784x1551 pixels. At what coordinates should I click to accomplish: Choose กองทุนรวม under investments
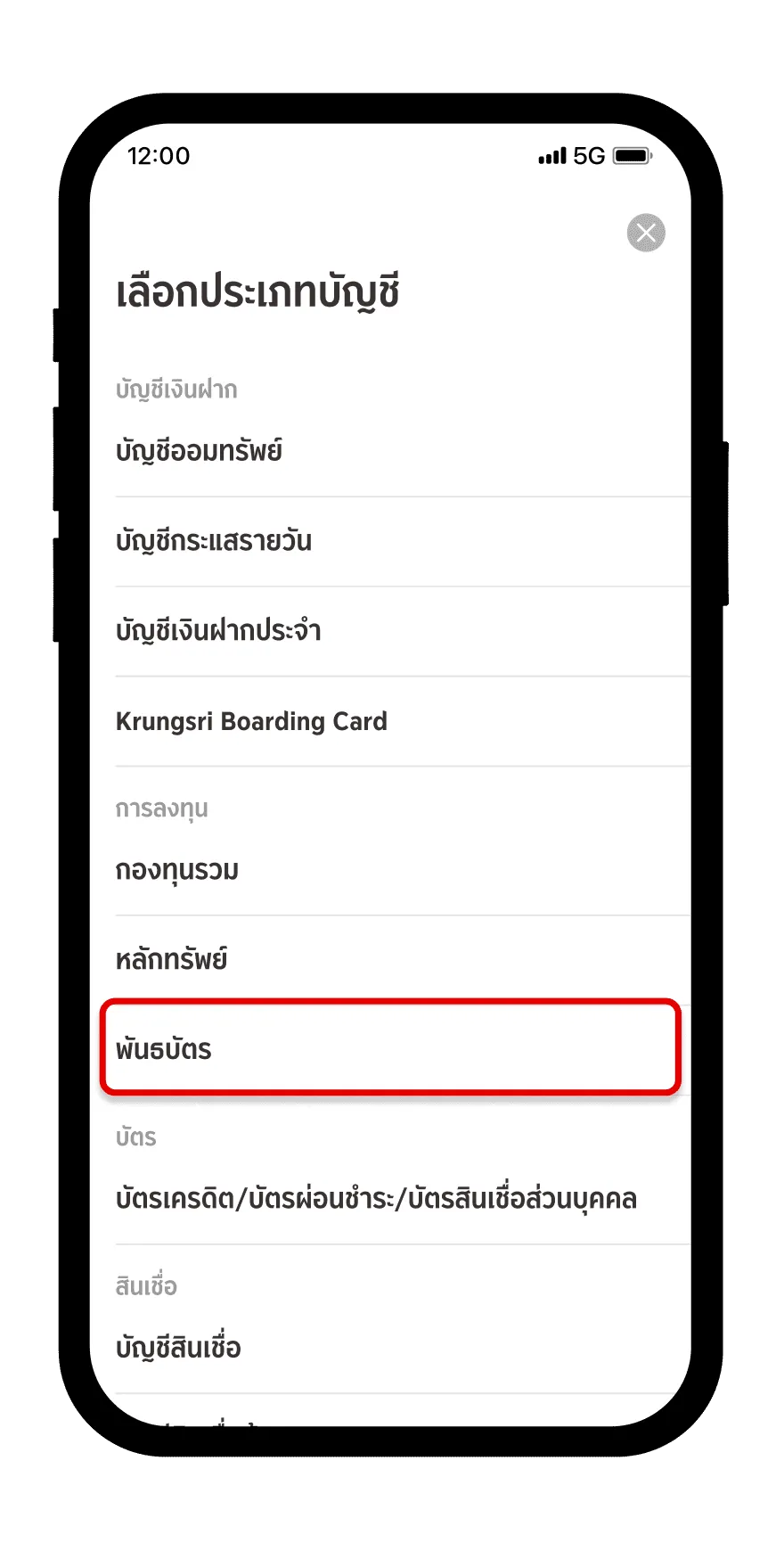coord(177,871)
